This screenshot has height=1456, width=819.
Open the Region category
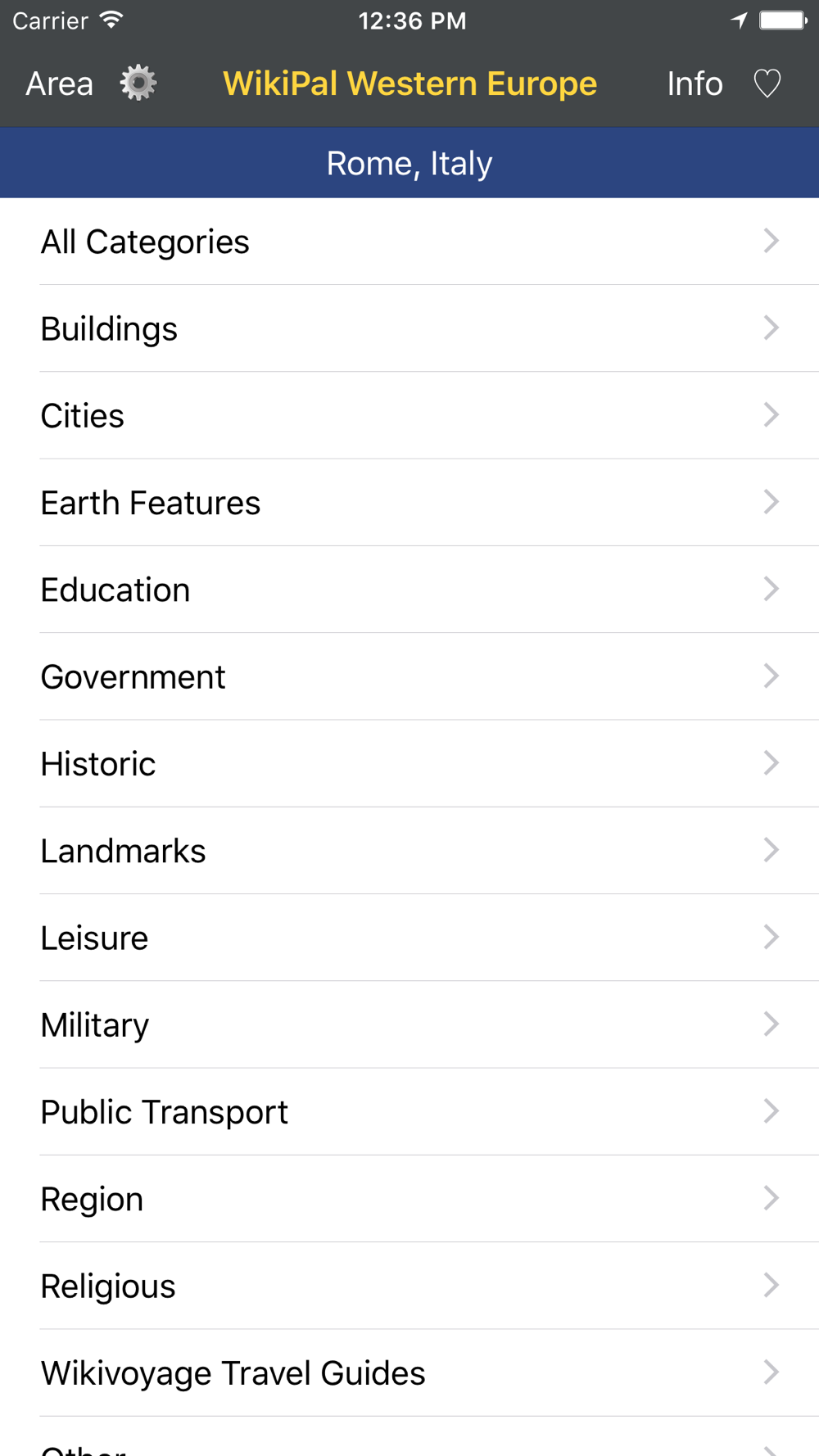coord(409,1199)
